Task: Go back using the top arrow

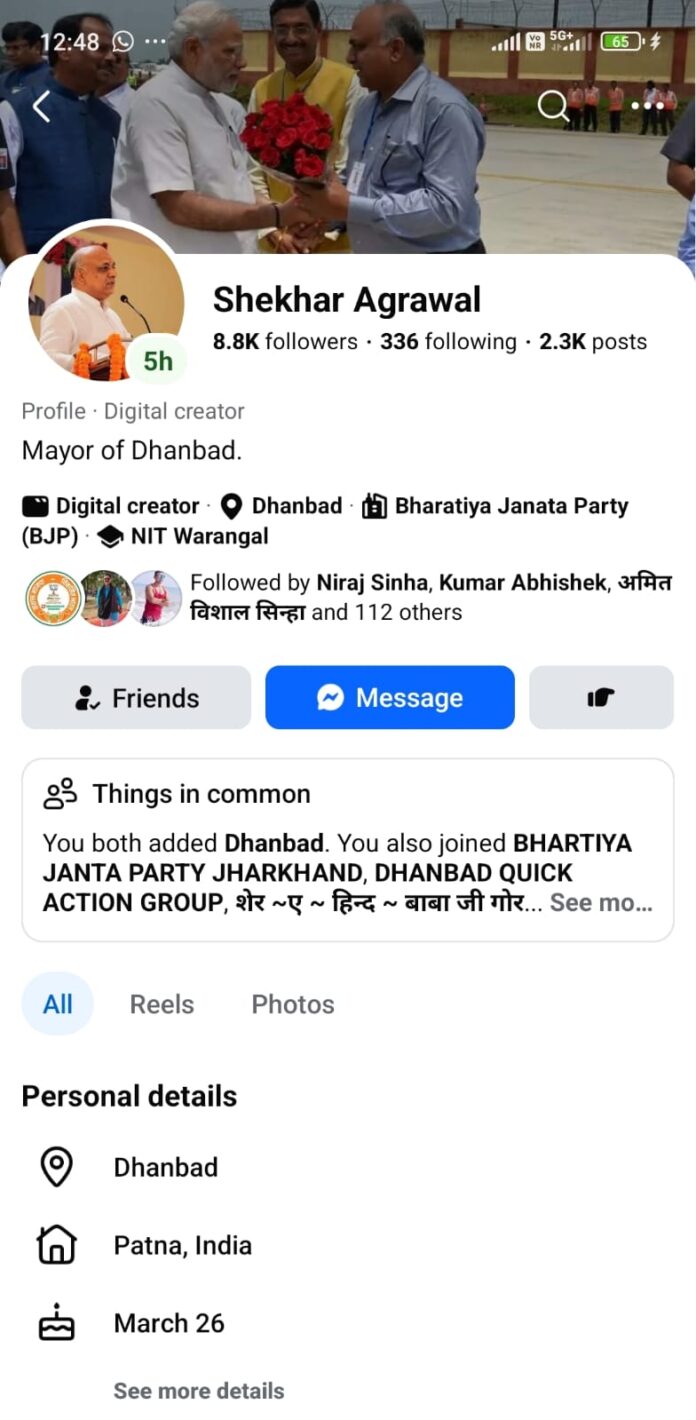Action: pos(41,106)
